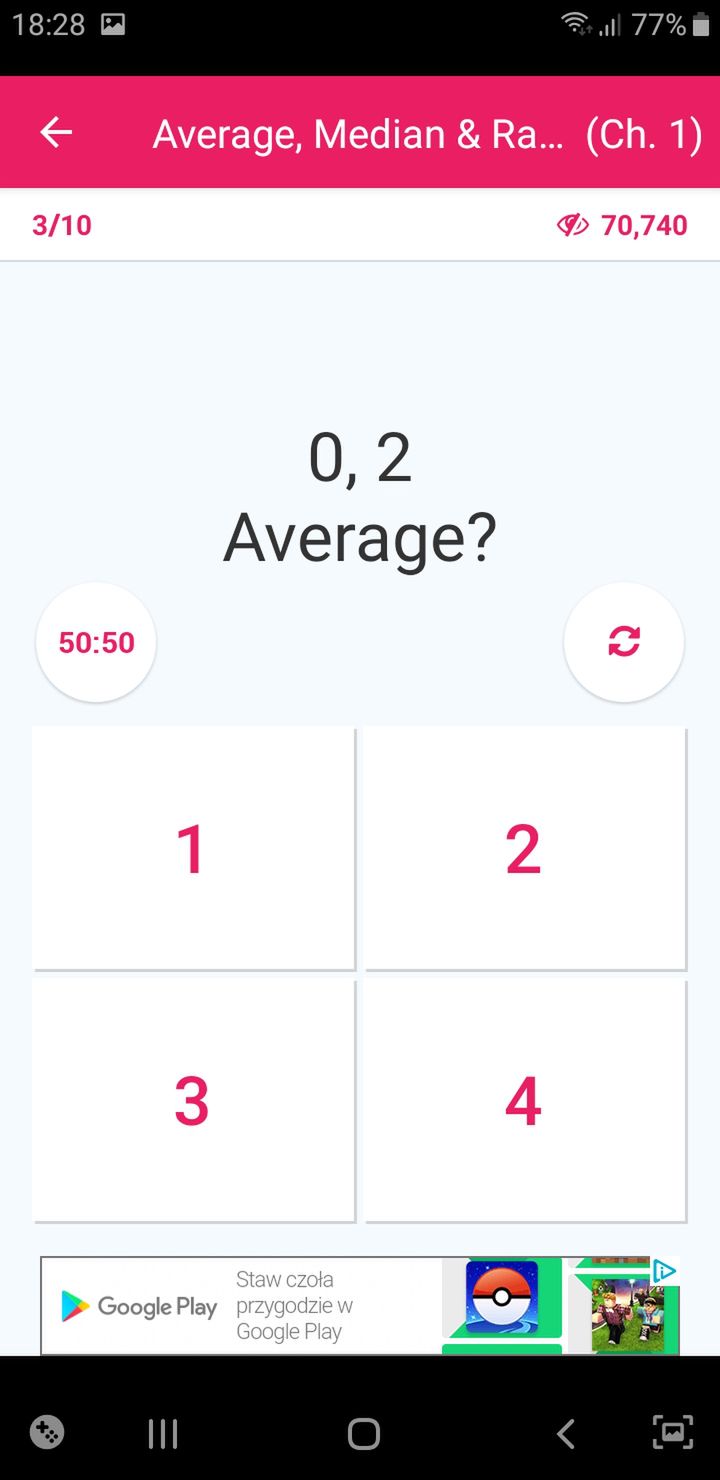The width and height of the screenshot is (720, 1480).
Task: Tap answer 4
Action: pyautogui.click(x=526, y=1101)
